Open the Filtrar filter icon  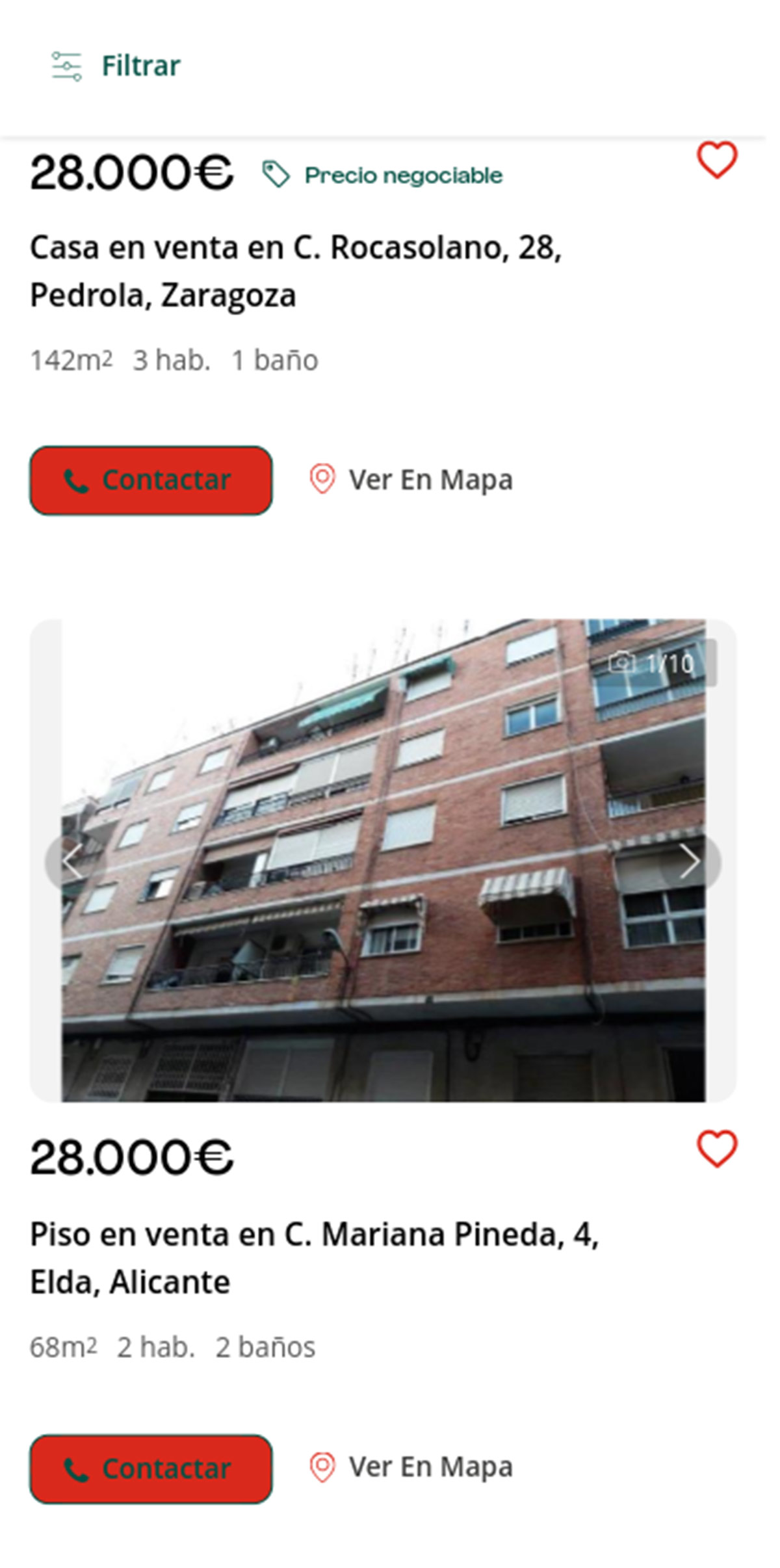(x=67, y=64)
